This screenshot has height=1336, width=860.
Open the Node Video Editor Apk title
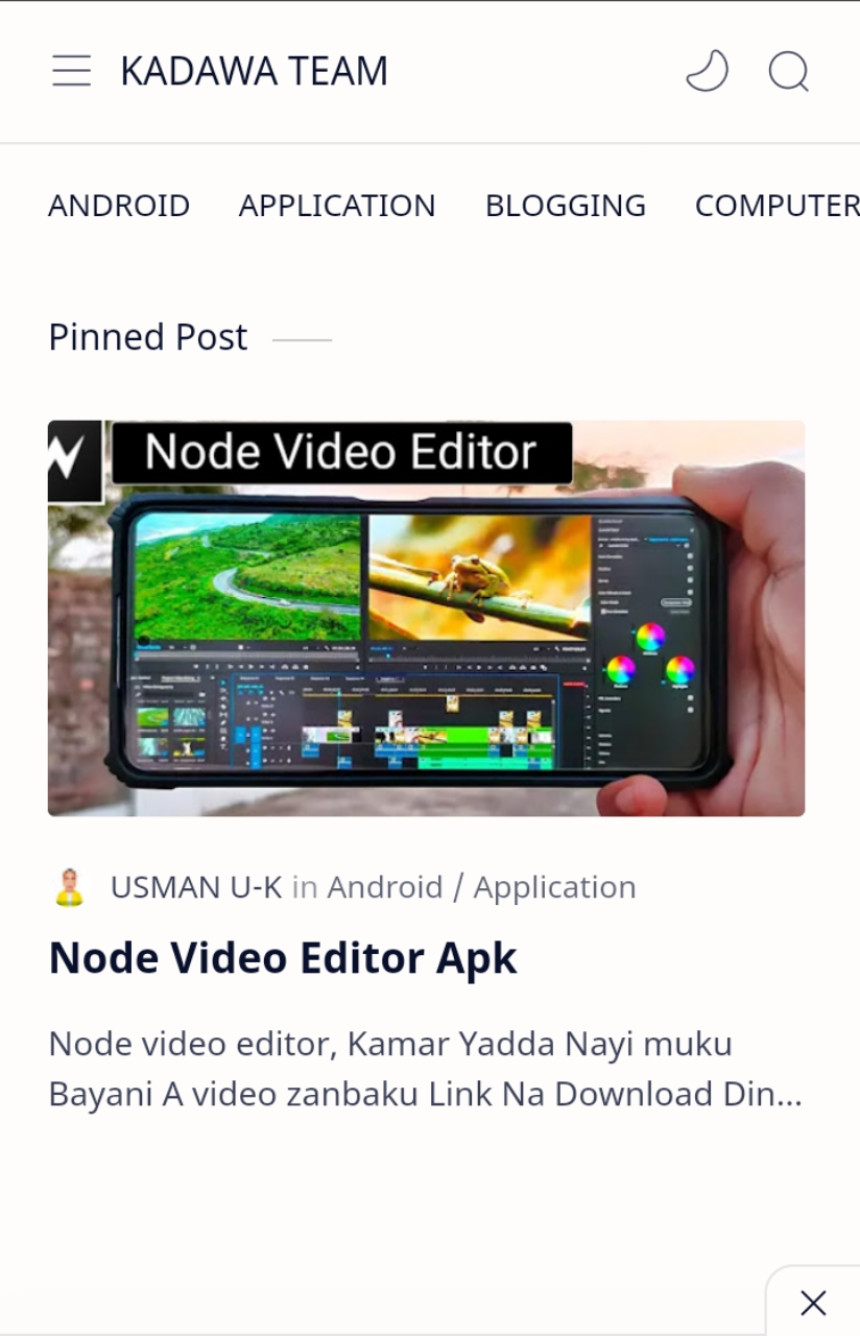tap(283, 958)
